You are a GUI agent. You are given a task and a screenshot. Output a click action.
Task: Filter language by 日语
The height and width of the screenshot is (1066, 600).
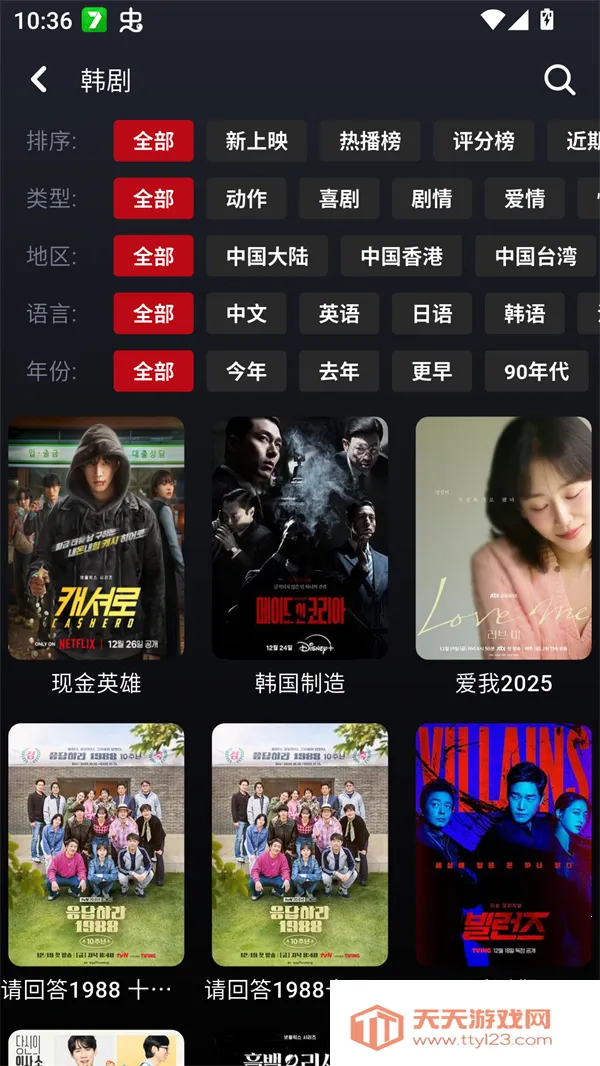(432, 314)
